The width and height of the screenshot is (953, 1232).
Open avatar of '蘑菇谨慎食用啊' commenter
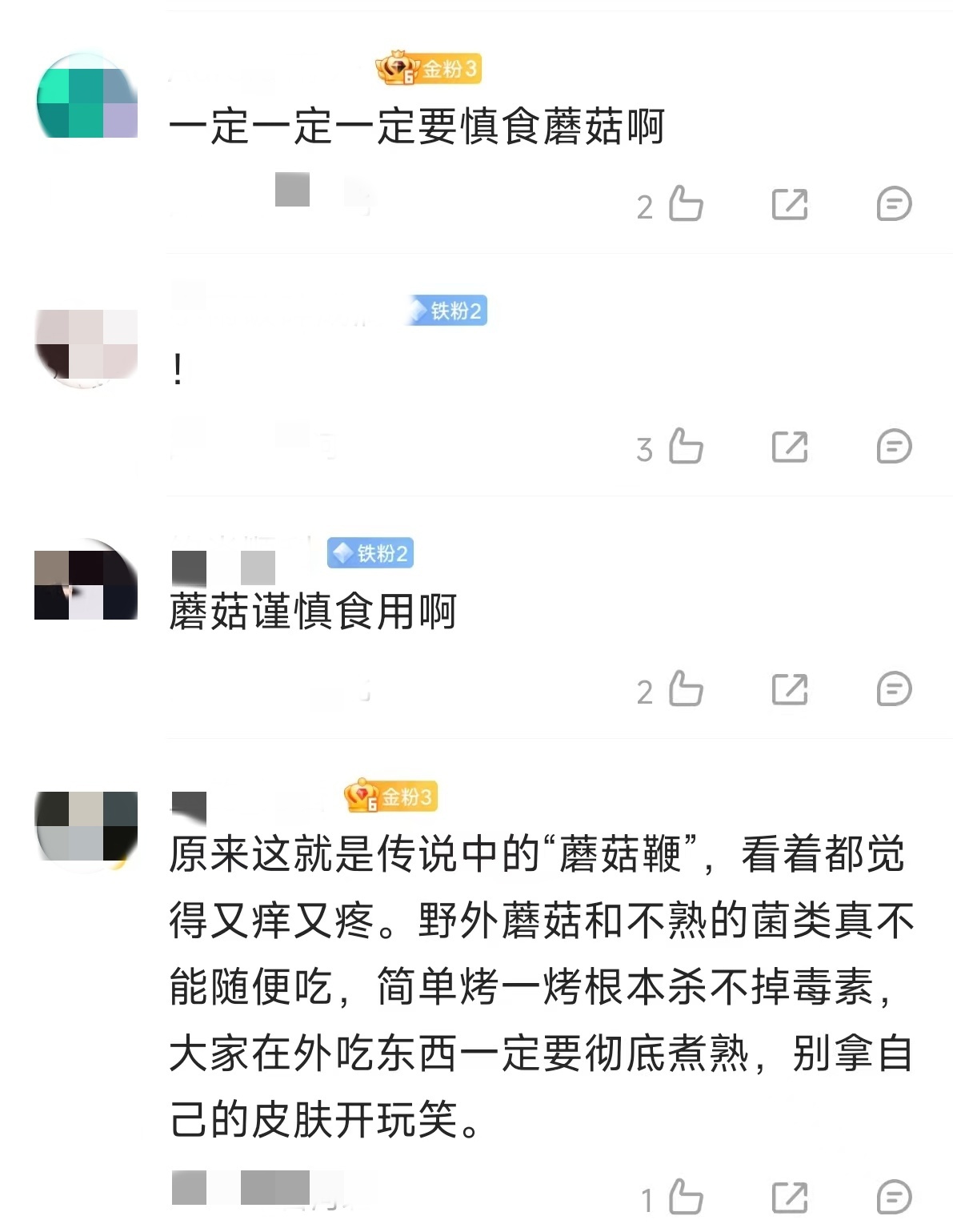[x=86, y=584]
